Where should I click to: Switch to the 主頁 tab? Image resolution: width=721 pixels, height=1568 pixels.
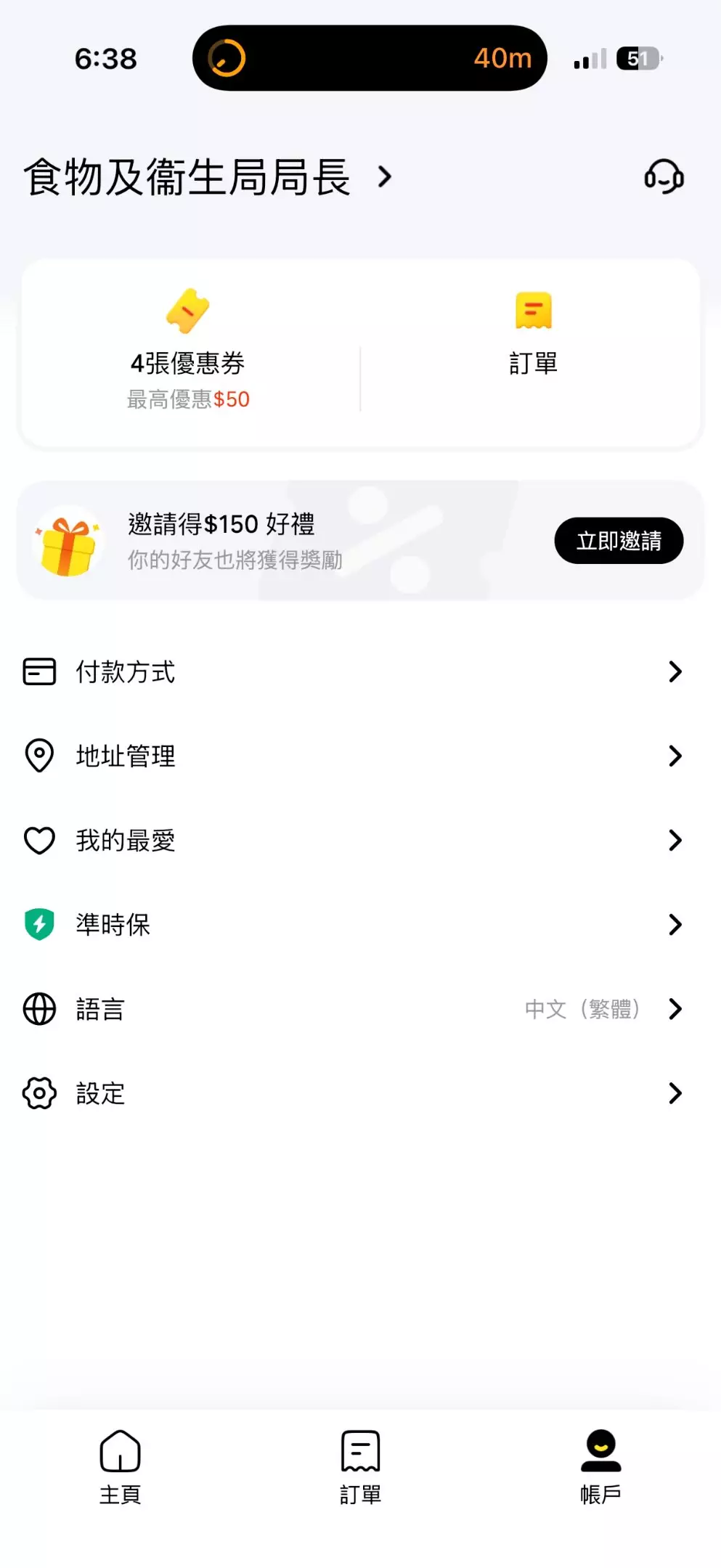[120, 1468]
